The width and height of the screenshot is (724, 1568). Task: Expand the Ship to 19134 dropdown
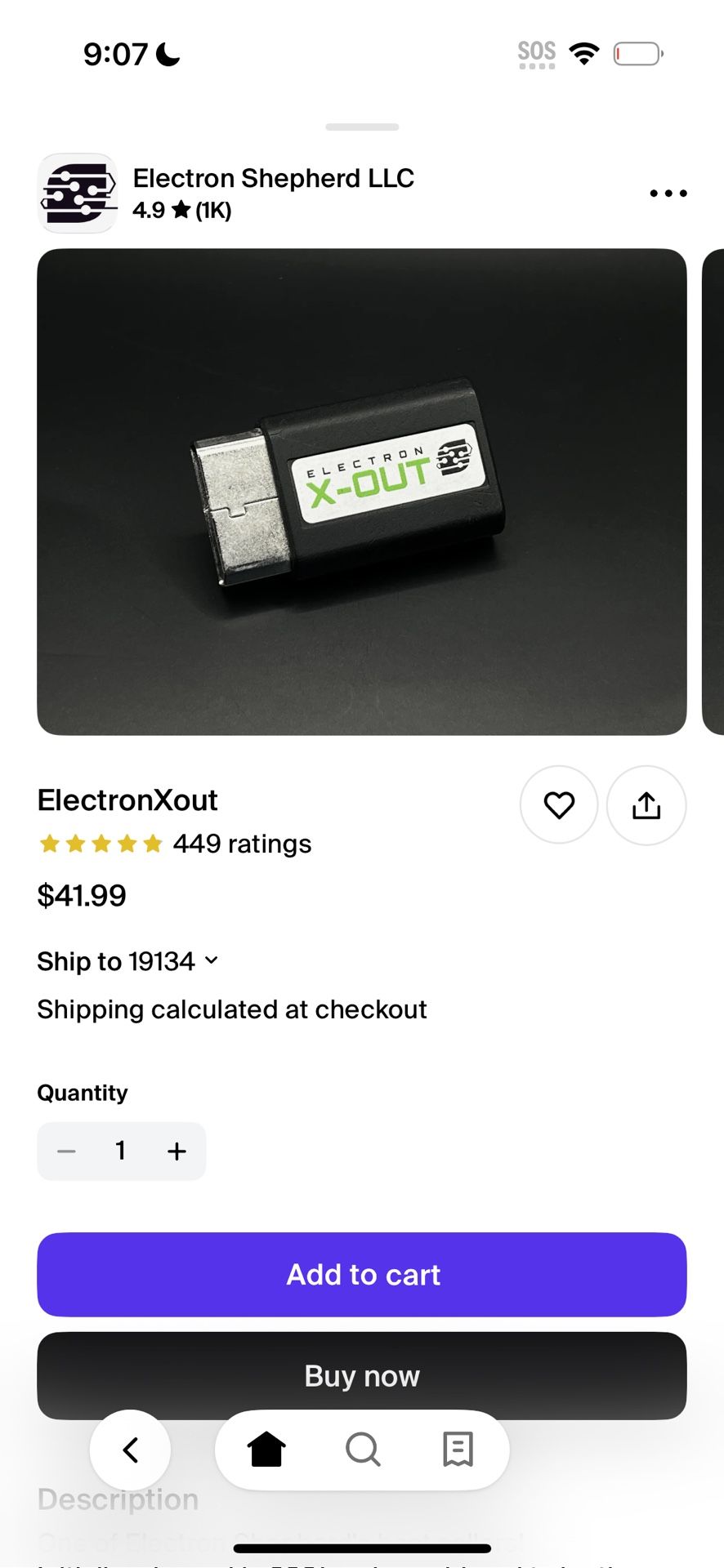[x=127, y=960]
